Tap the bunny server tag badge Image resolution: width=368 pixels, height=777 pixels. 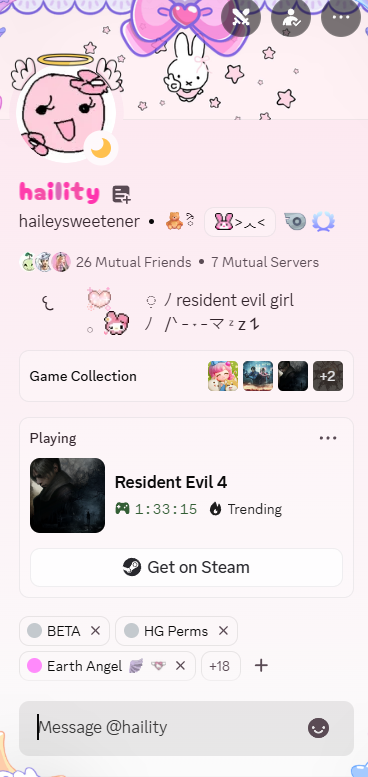pos(240,222)
